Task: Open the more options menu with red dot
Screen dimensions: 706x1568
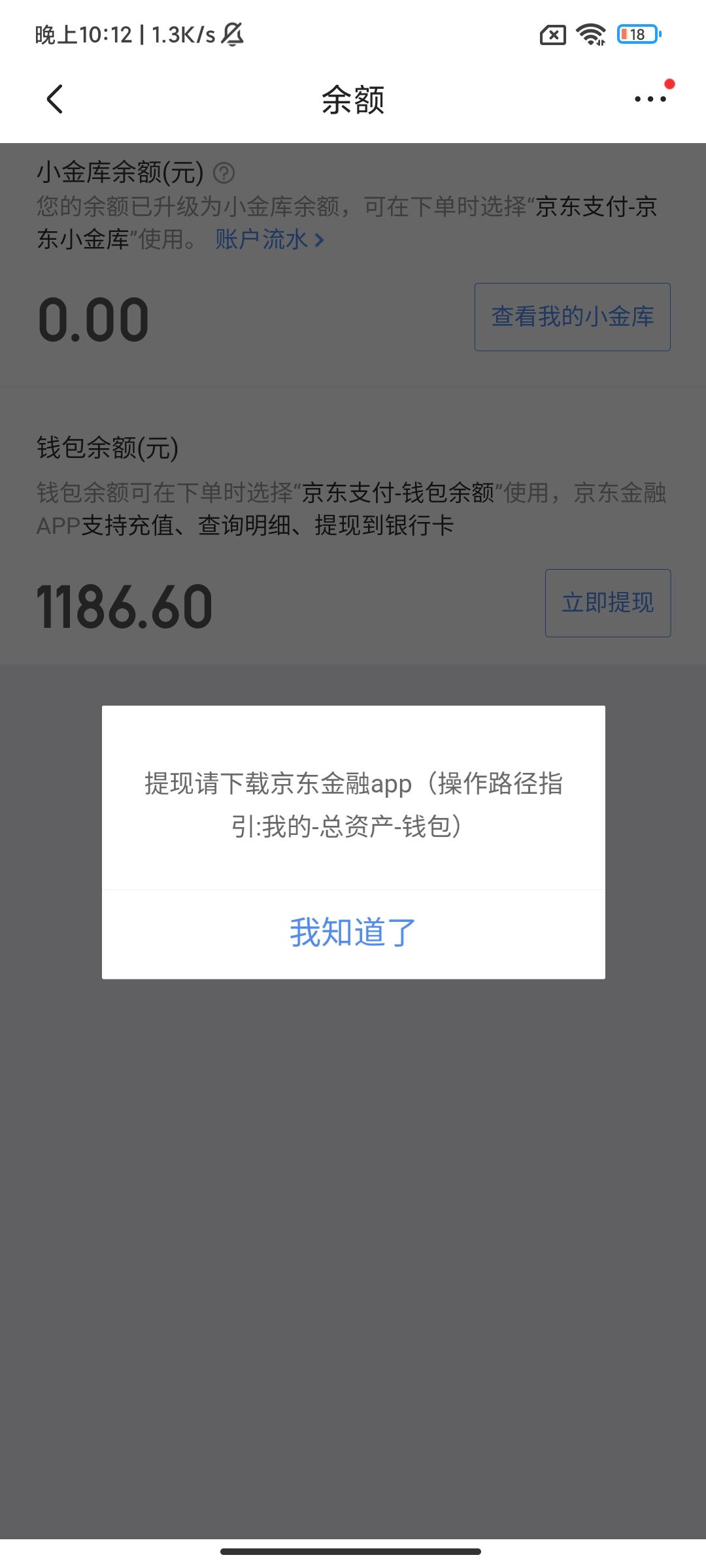Action: 649,99
